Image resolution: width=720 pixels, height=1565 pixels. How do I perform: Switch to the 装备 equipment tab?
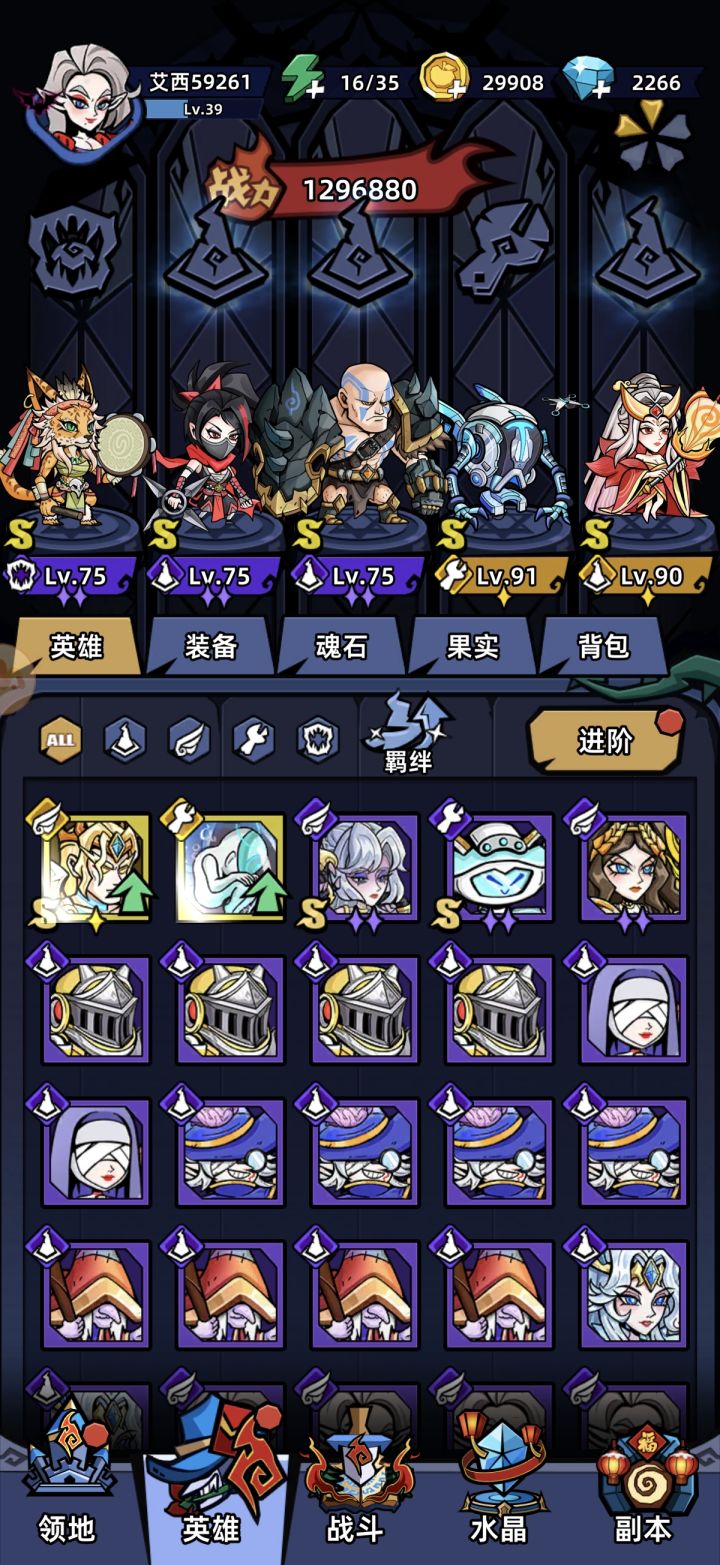[x=214, y=650]
